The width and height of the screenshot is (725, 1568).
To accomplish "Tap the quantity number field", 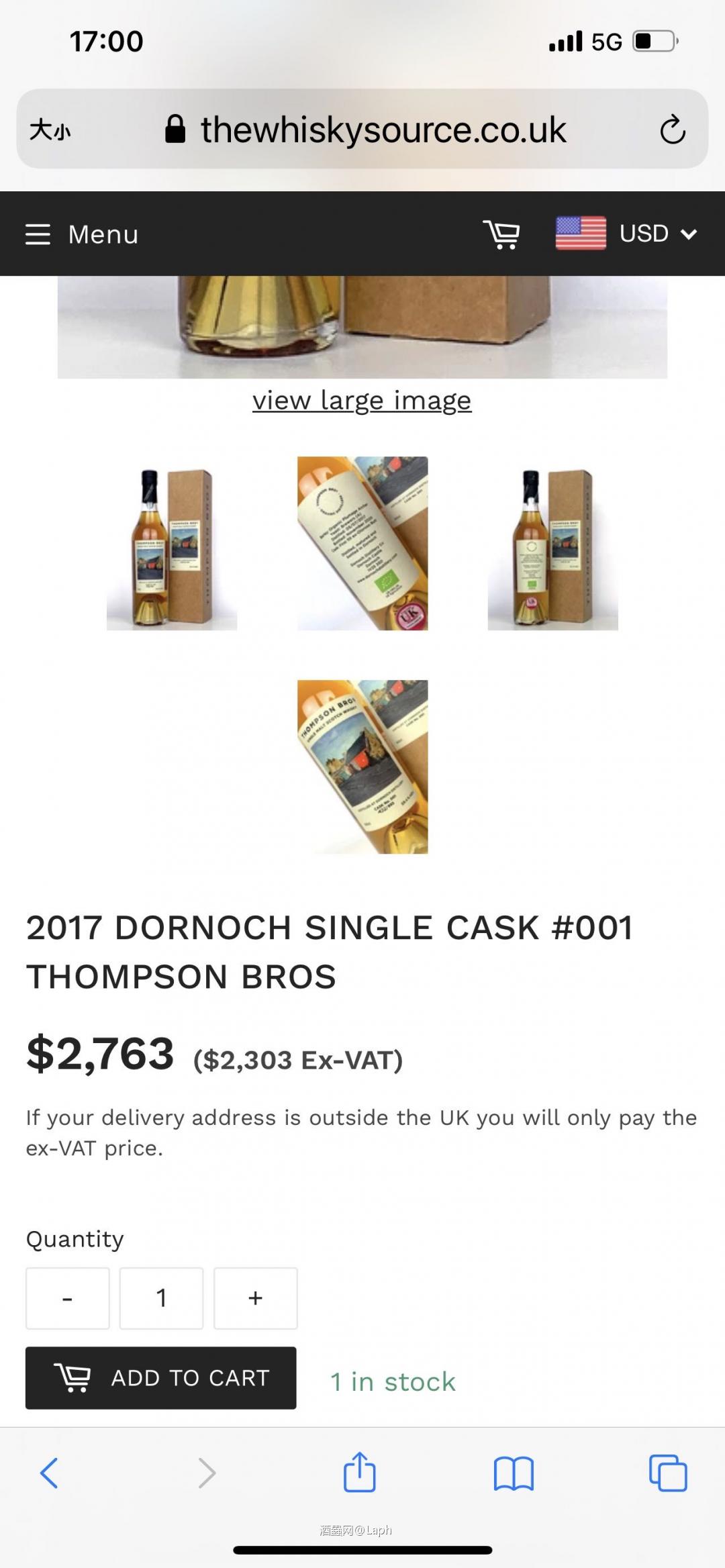I will (161, 1298).
